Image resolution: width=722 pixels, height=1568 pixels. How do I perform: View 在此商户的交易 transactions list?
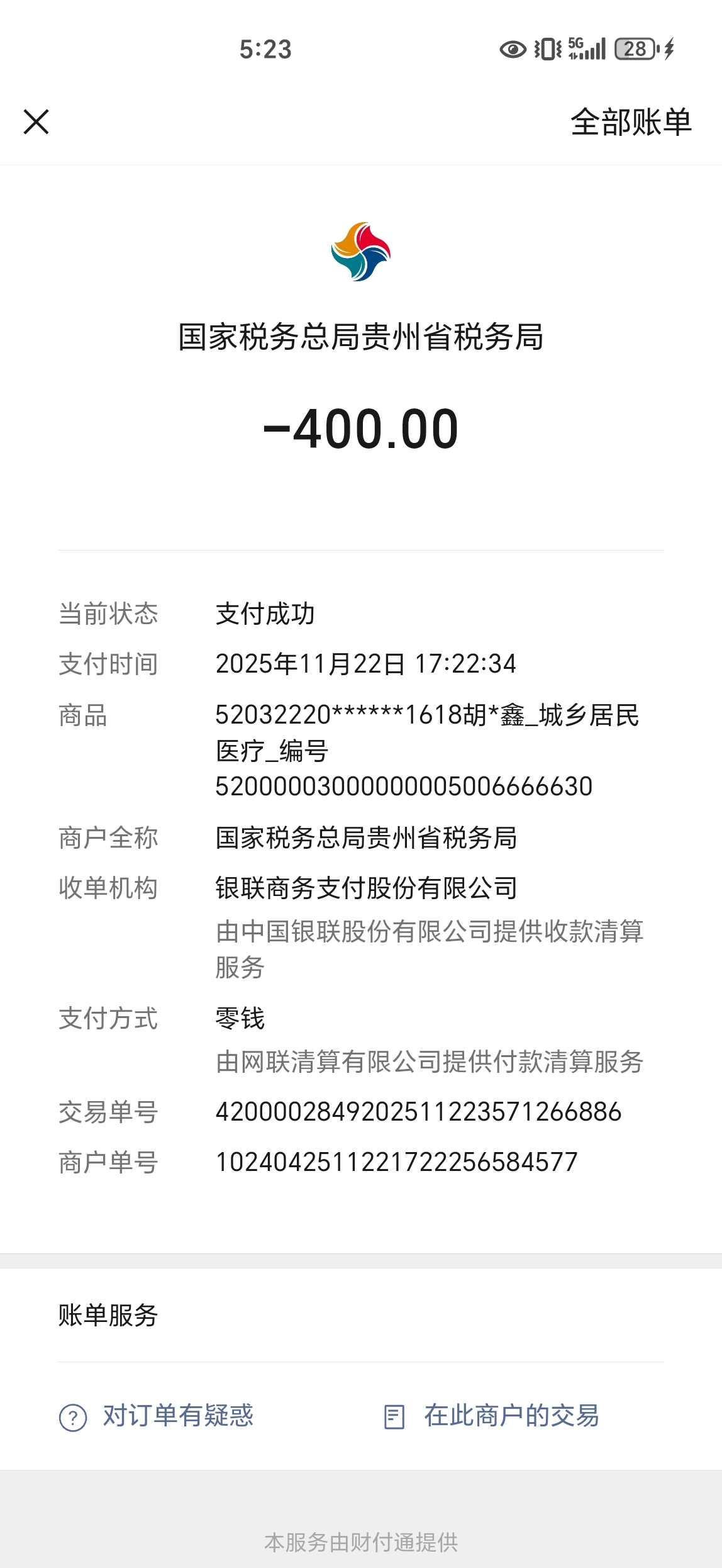(492, 1416)
